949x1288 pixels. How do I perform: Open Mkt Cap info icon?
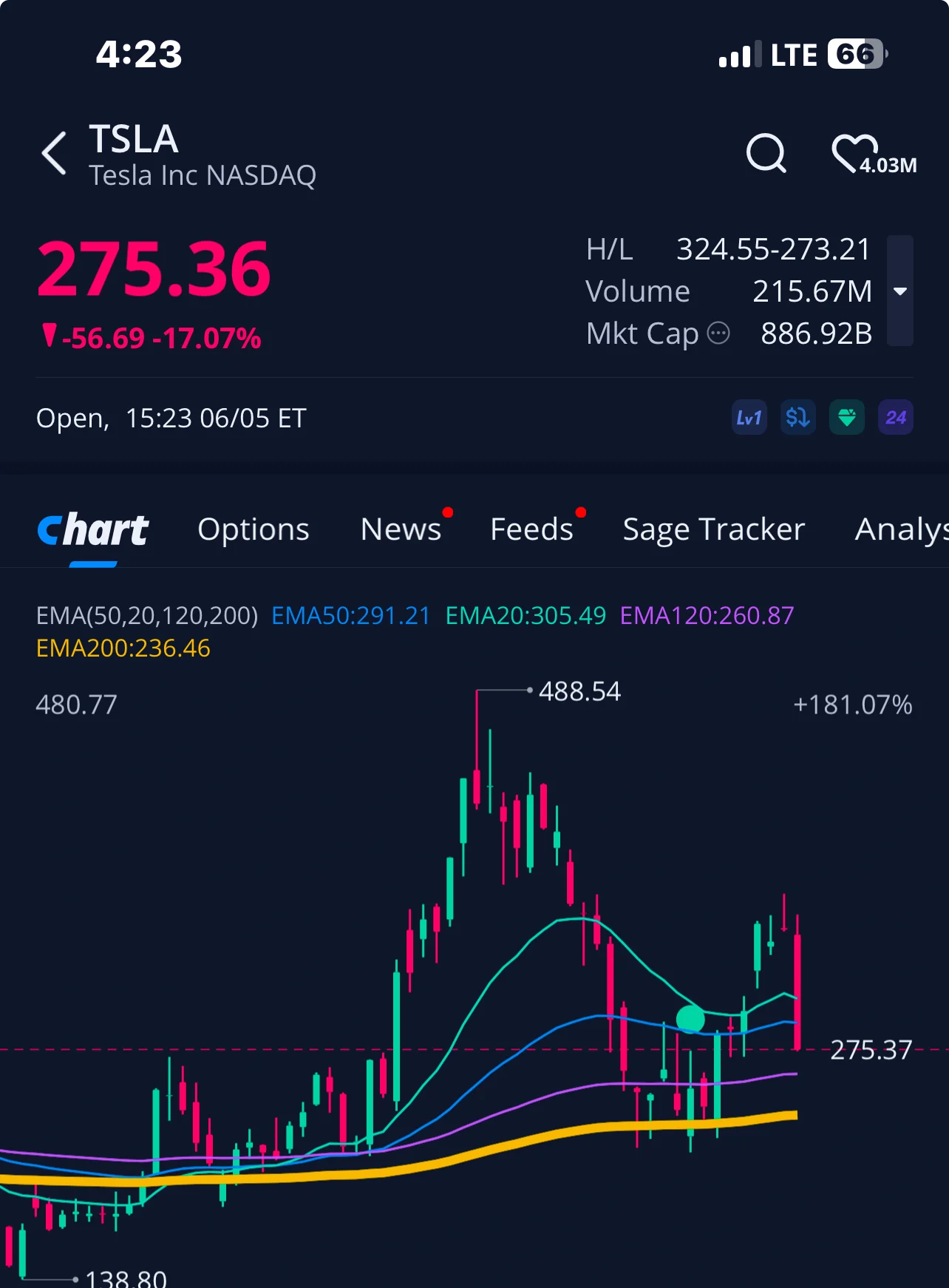pyautogui.click(x=718, y=333)
